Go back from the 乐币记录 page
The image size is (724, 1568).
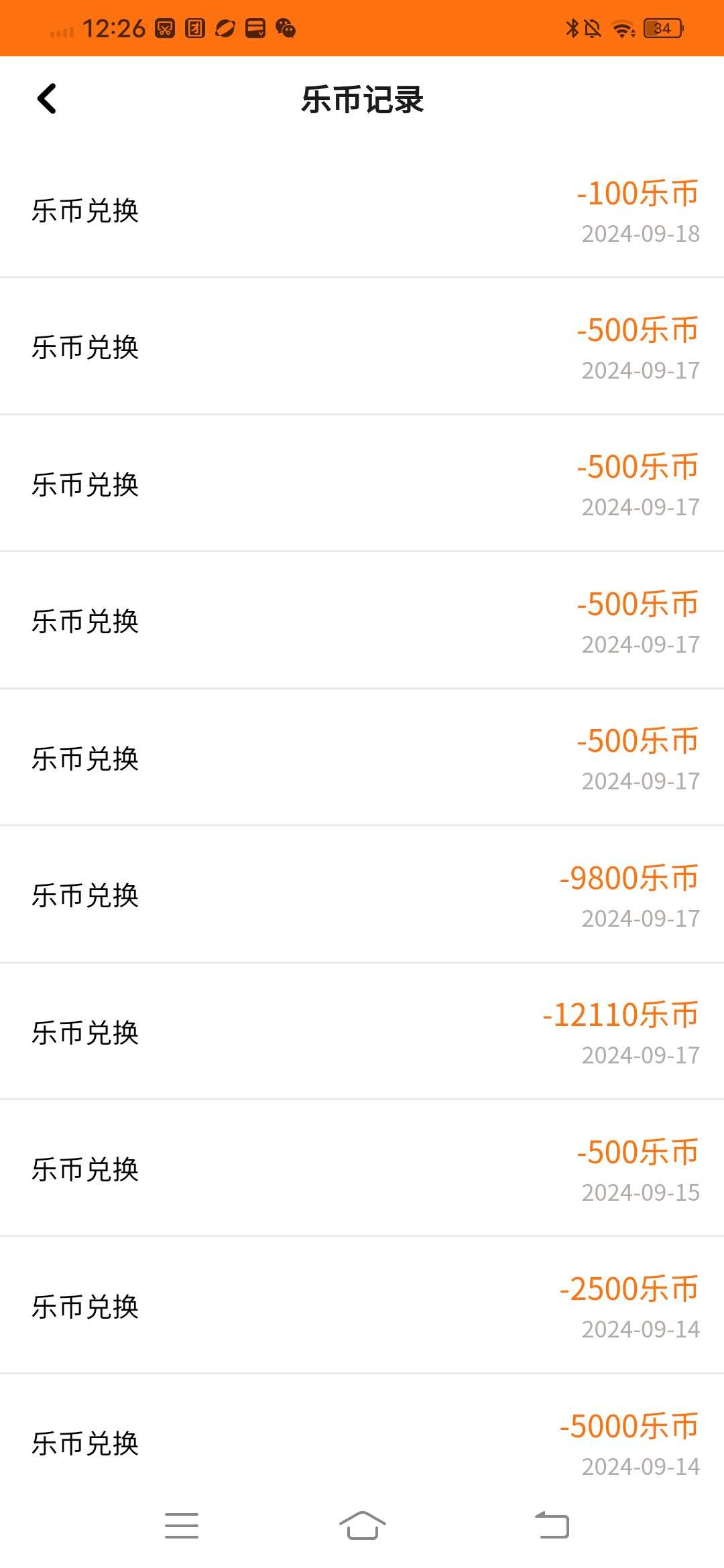[x=46, y=99]
